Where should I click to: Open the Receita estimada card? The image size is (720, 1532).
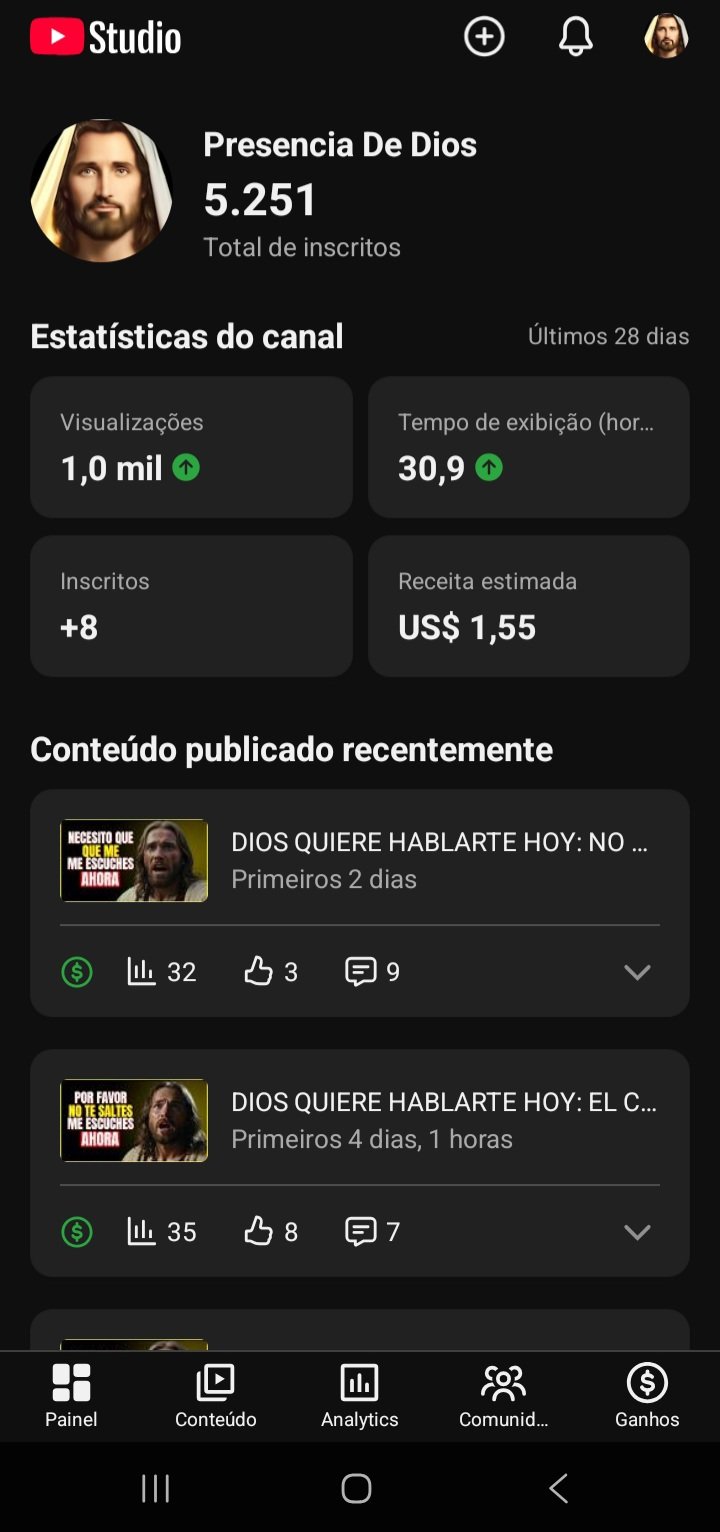(x=529, y=606)
